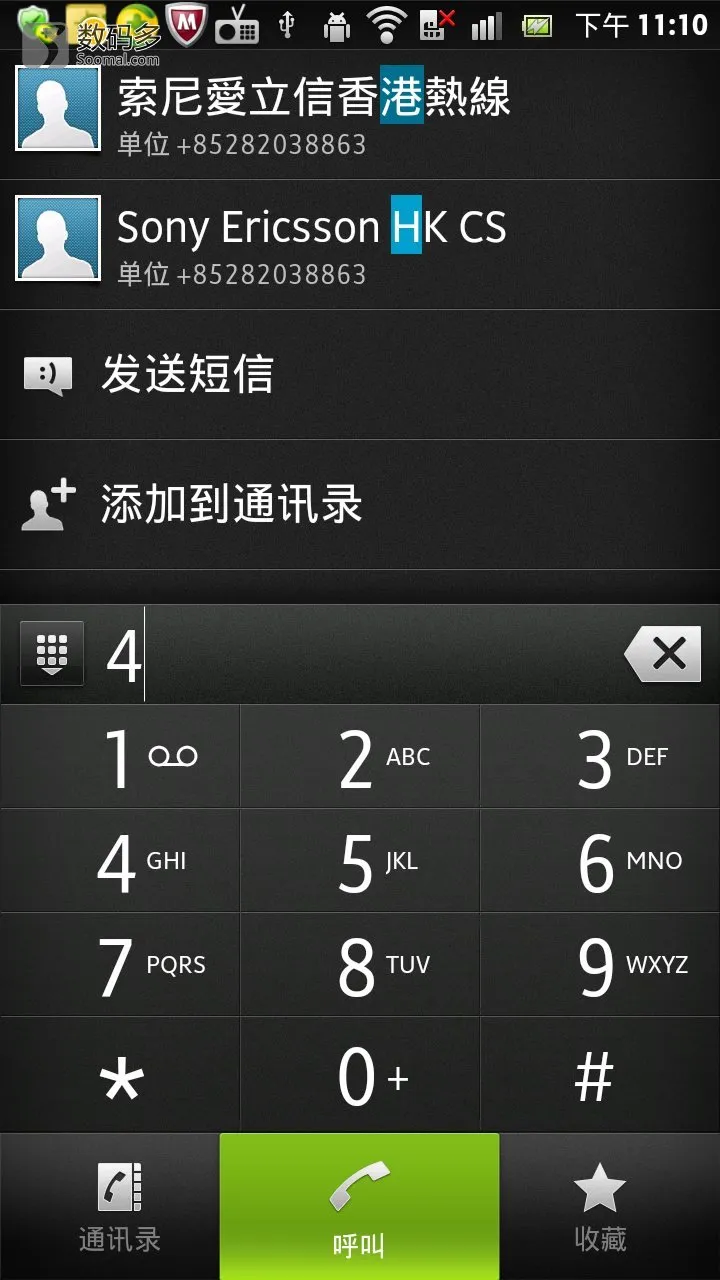
Task: Enter digit 2 ABC
Action: pyautogui.click(x=360, y=758)
